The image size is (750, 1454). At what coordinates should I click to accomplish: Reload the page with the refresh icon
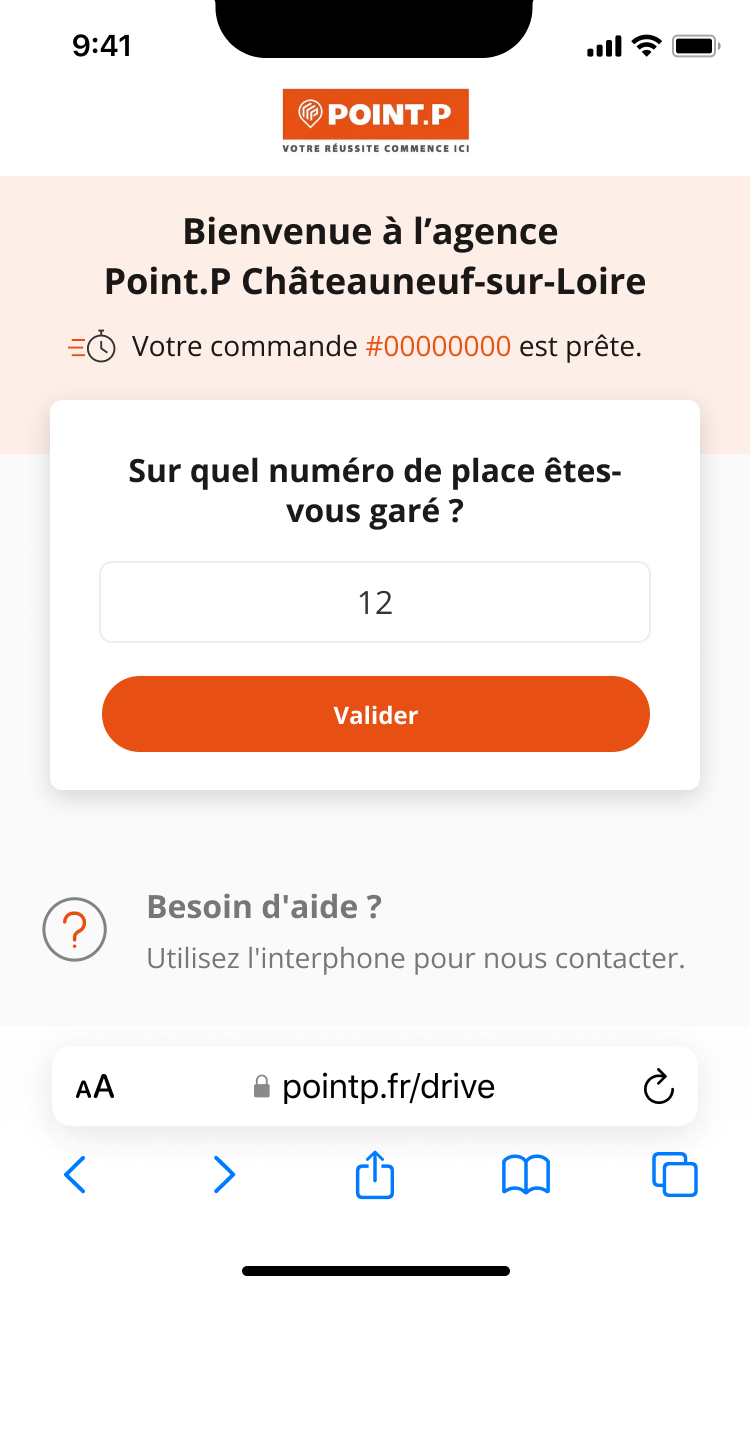point(658,1087)
